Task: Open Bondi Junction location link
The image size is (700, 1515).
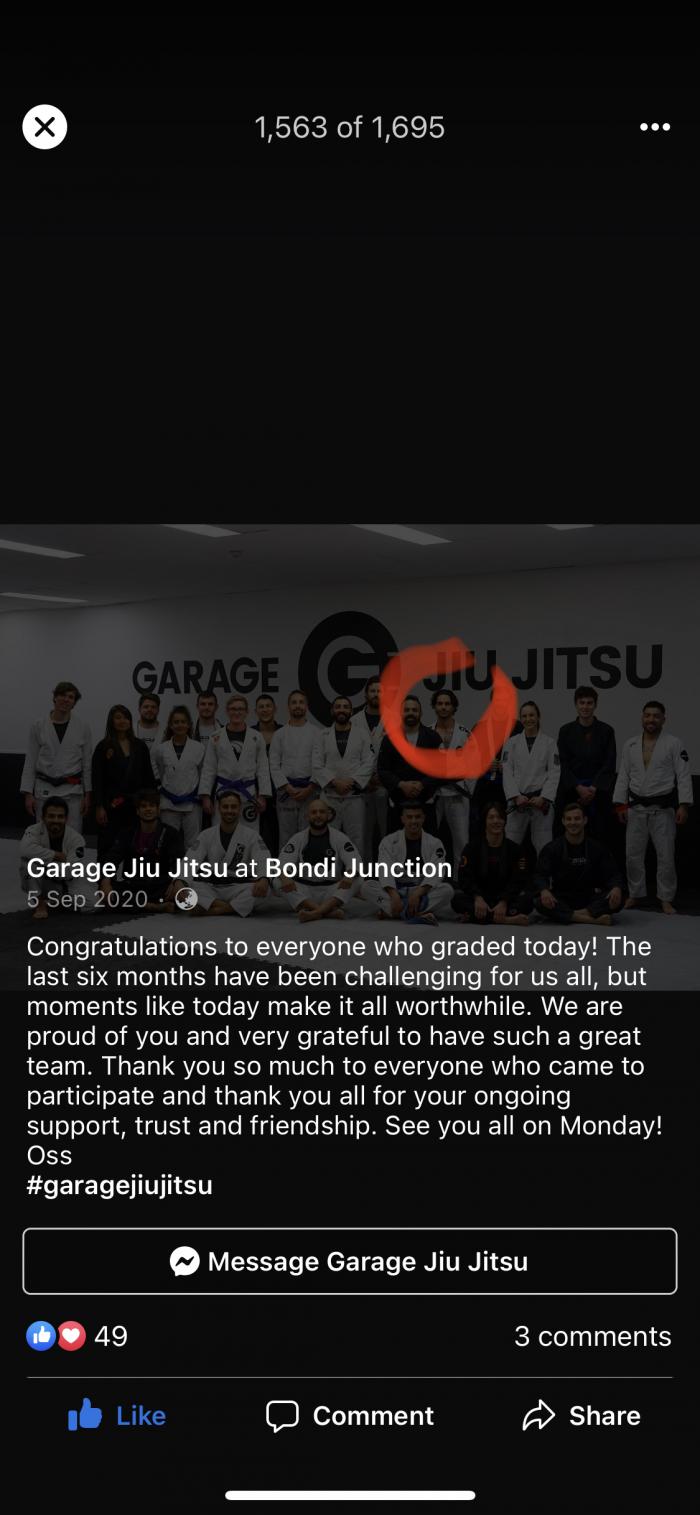Action: (358, 868)
